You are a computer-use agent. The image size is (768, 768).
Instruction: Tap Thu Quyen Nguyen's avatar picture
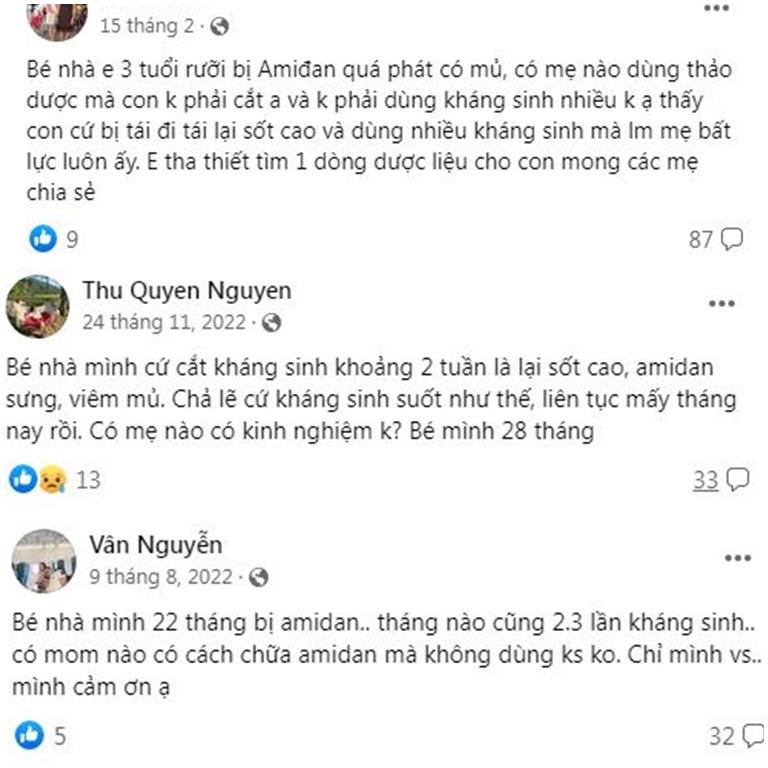[x=38, y=306]
